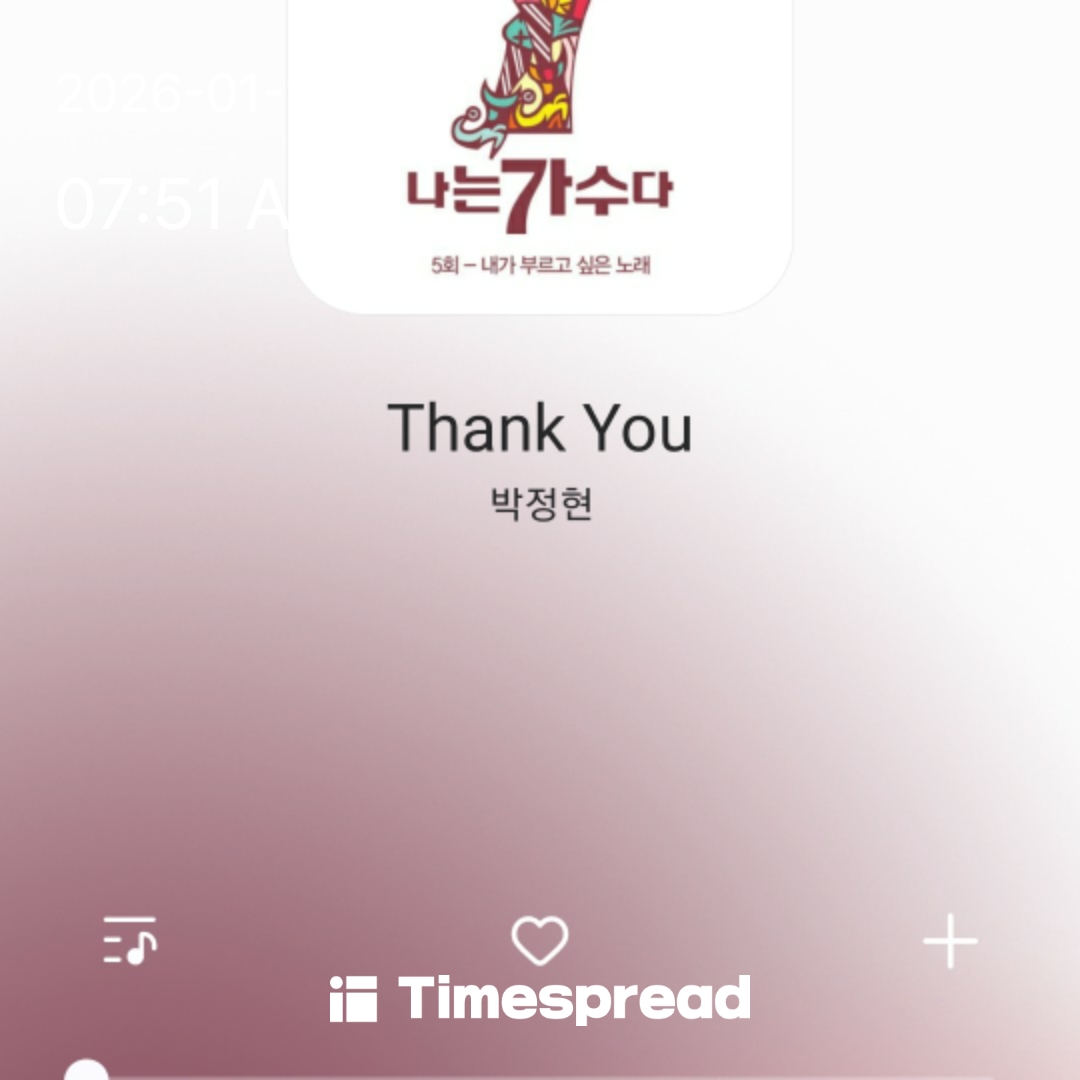
Task: Like the song Thank You
Action: click(x=540, y=941)
